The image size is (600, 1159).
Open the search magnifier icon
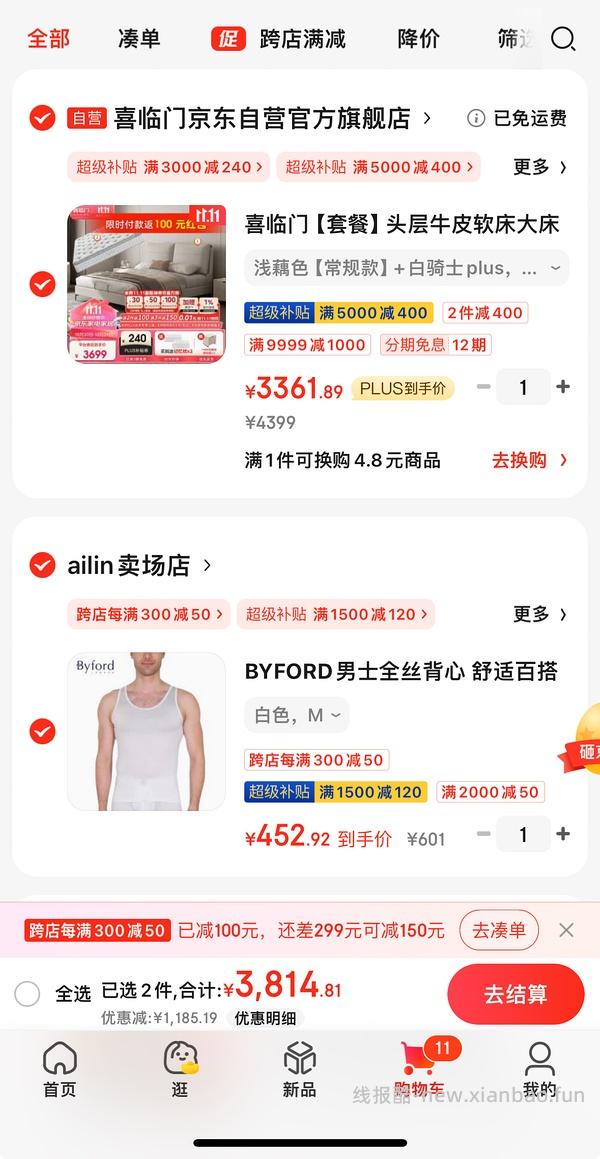(563, 39)
